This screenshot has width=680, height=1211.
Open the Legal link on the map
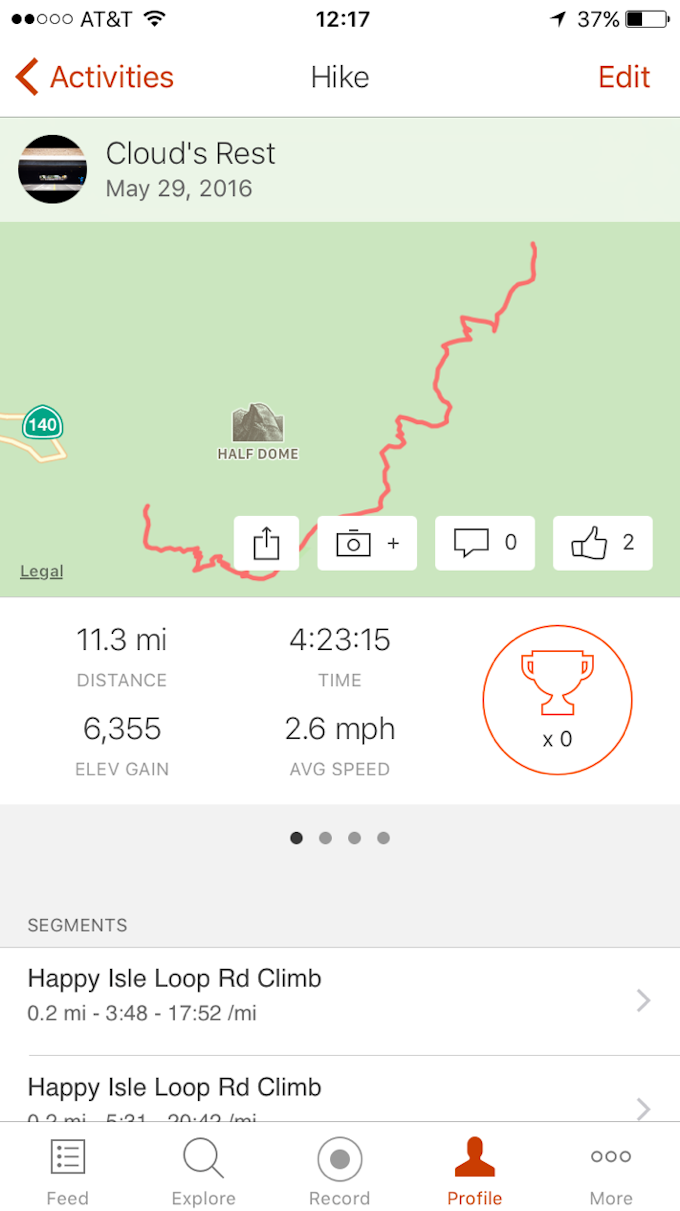coord(41,572)
